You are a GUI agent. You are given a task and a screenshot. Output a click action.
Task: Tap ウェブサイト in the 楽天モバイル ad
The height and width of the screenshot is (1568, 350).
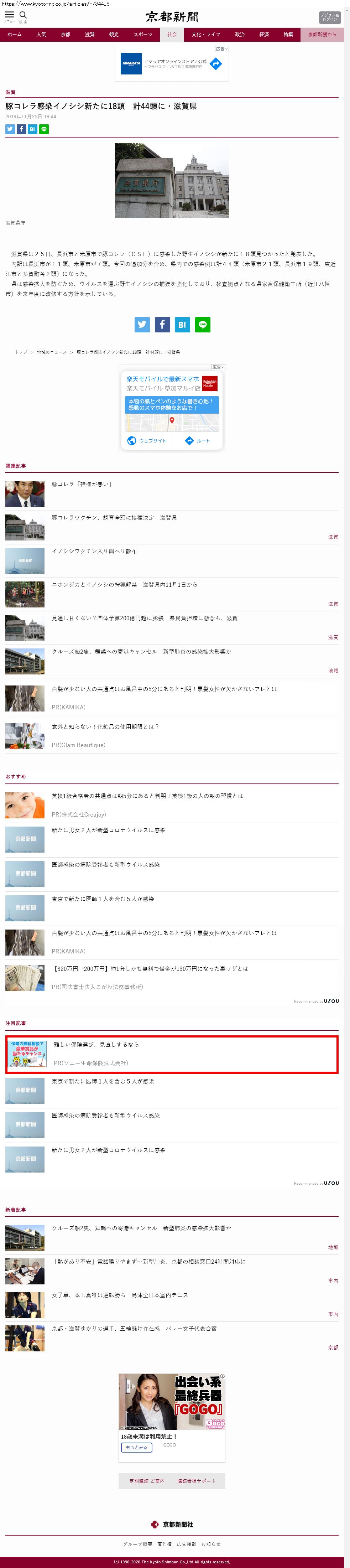click(x=147, y=441)
